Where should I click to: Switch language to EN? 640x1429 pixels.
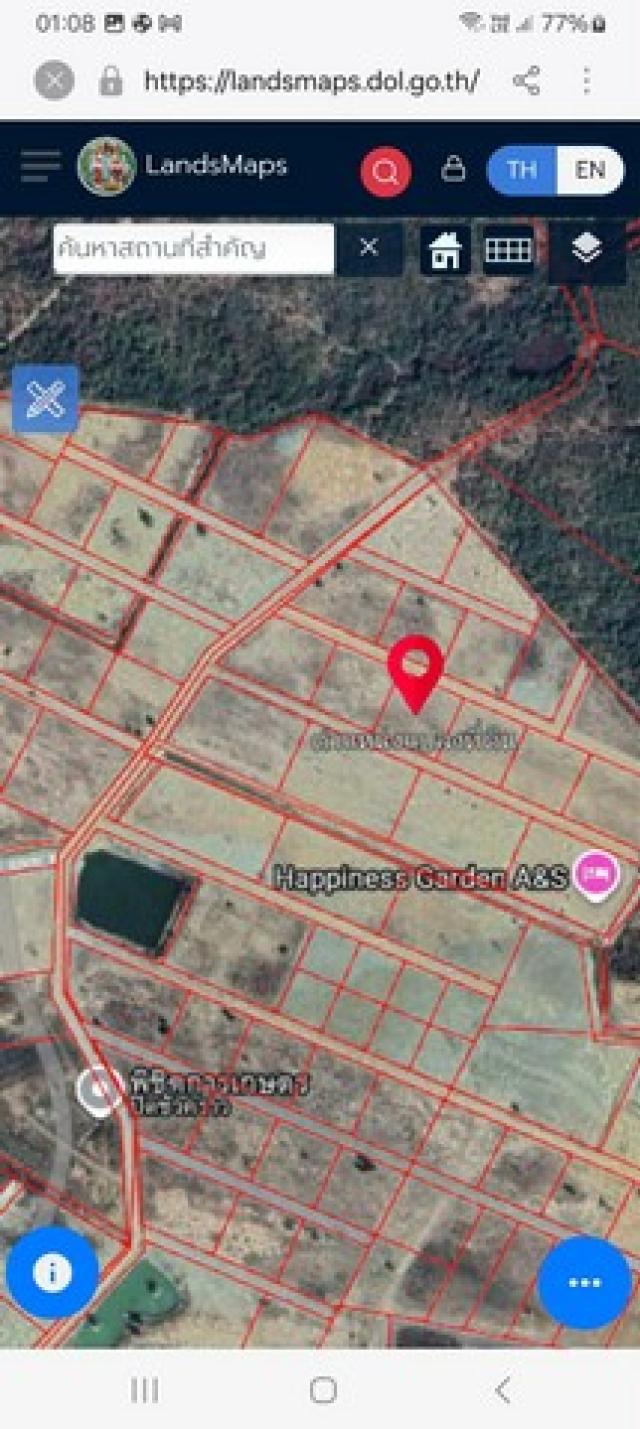click(x=590, y=170)
